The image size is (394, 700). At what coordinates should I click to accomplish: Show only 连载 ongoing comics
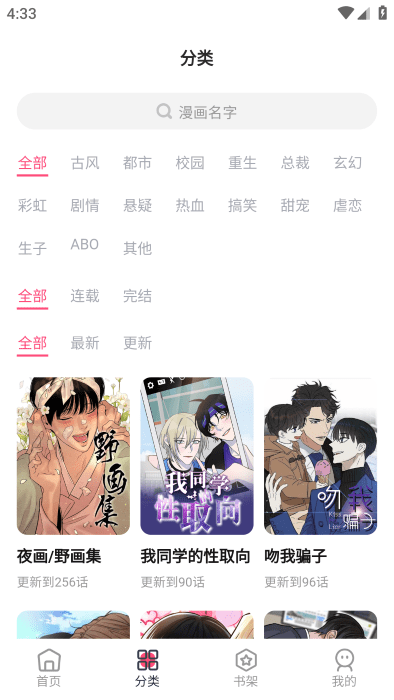pos(85,296)
